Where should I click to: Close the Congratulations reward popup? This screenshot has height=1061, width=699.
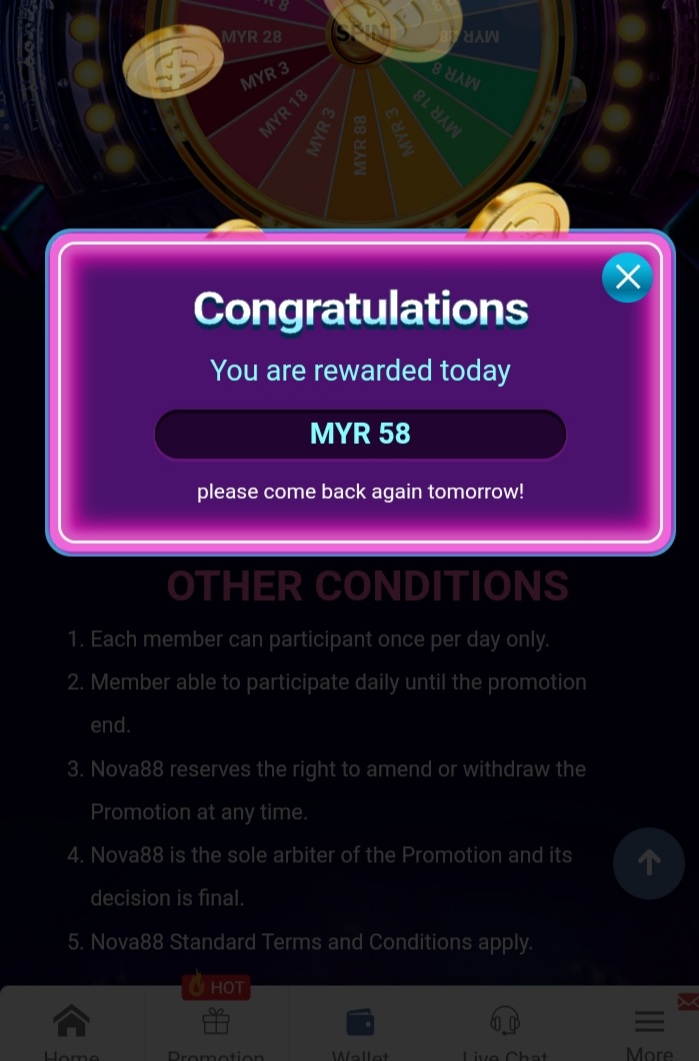627,277
